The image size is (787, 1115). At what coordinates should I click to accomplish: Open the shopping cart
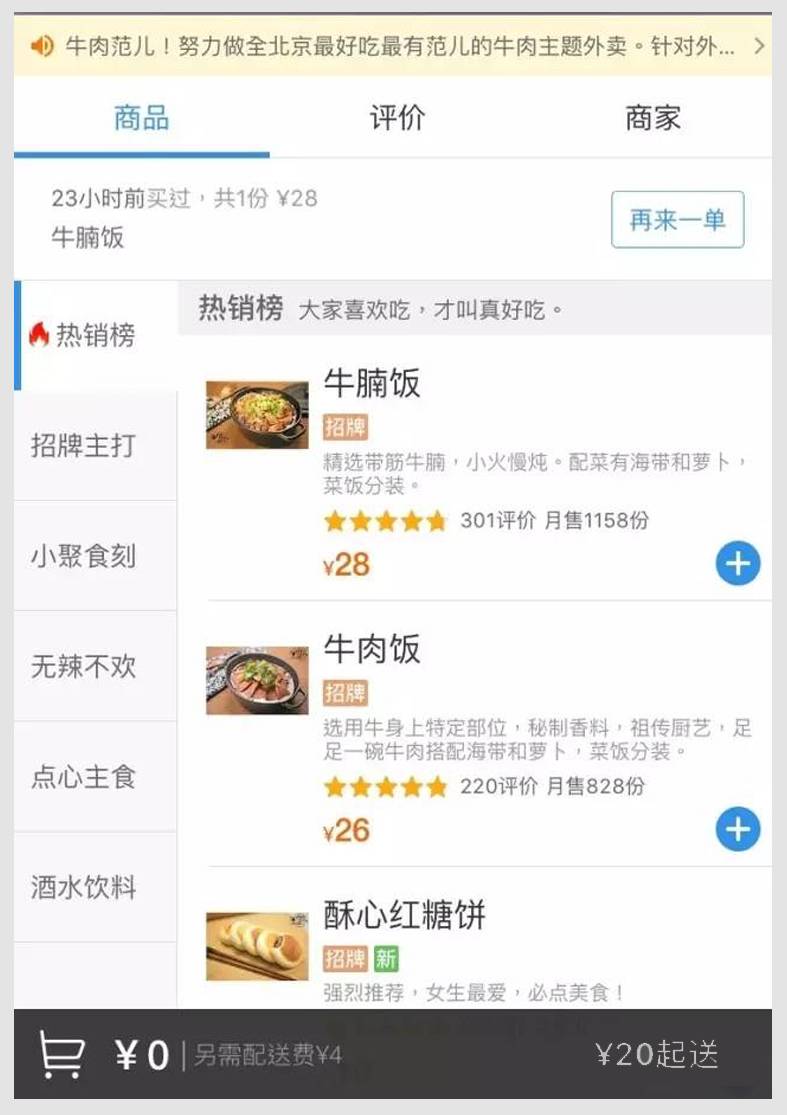[60, 1054]
